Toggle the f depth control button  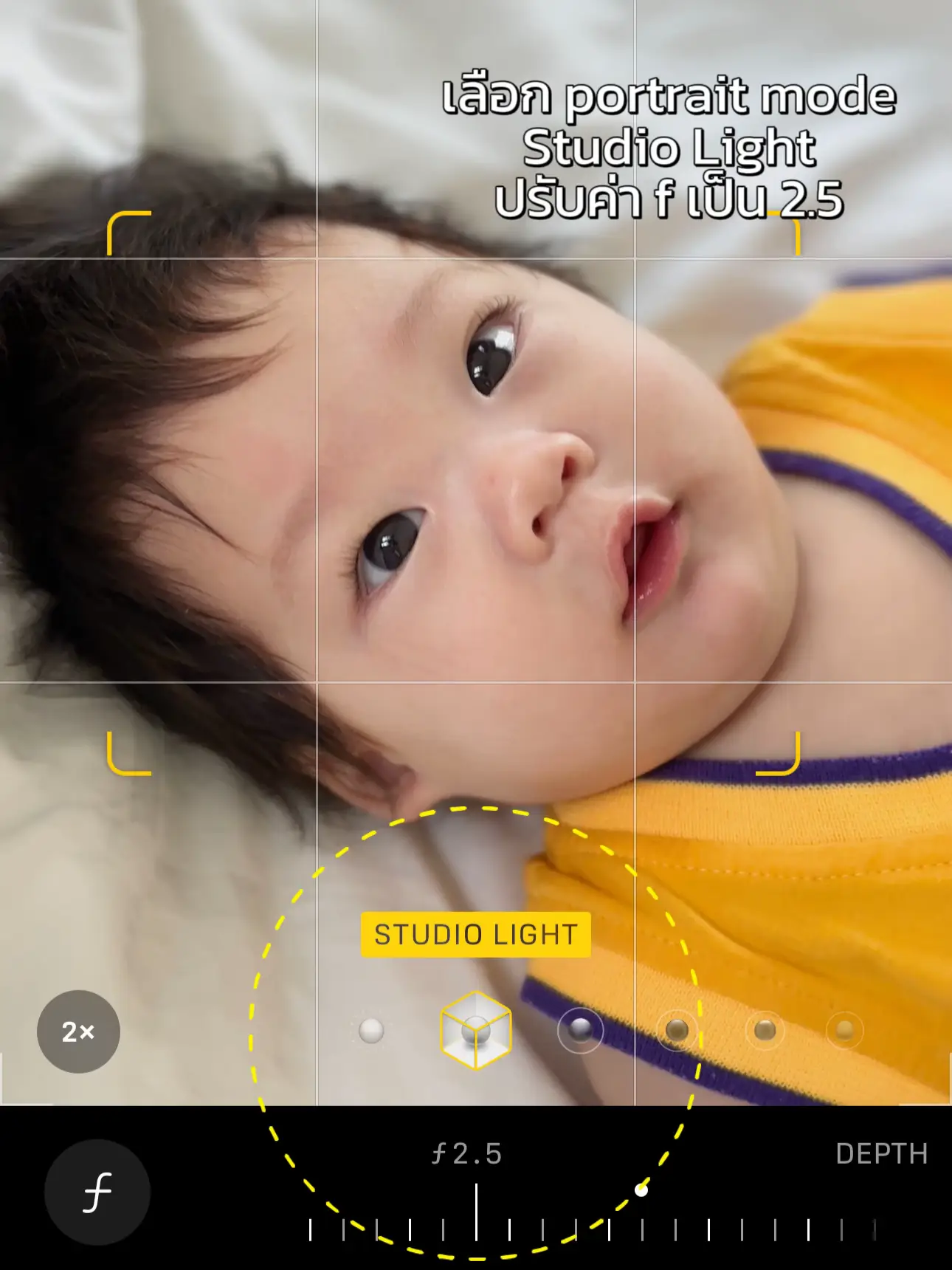click(97, 1192)
